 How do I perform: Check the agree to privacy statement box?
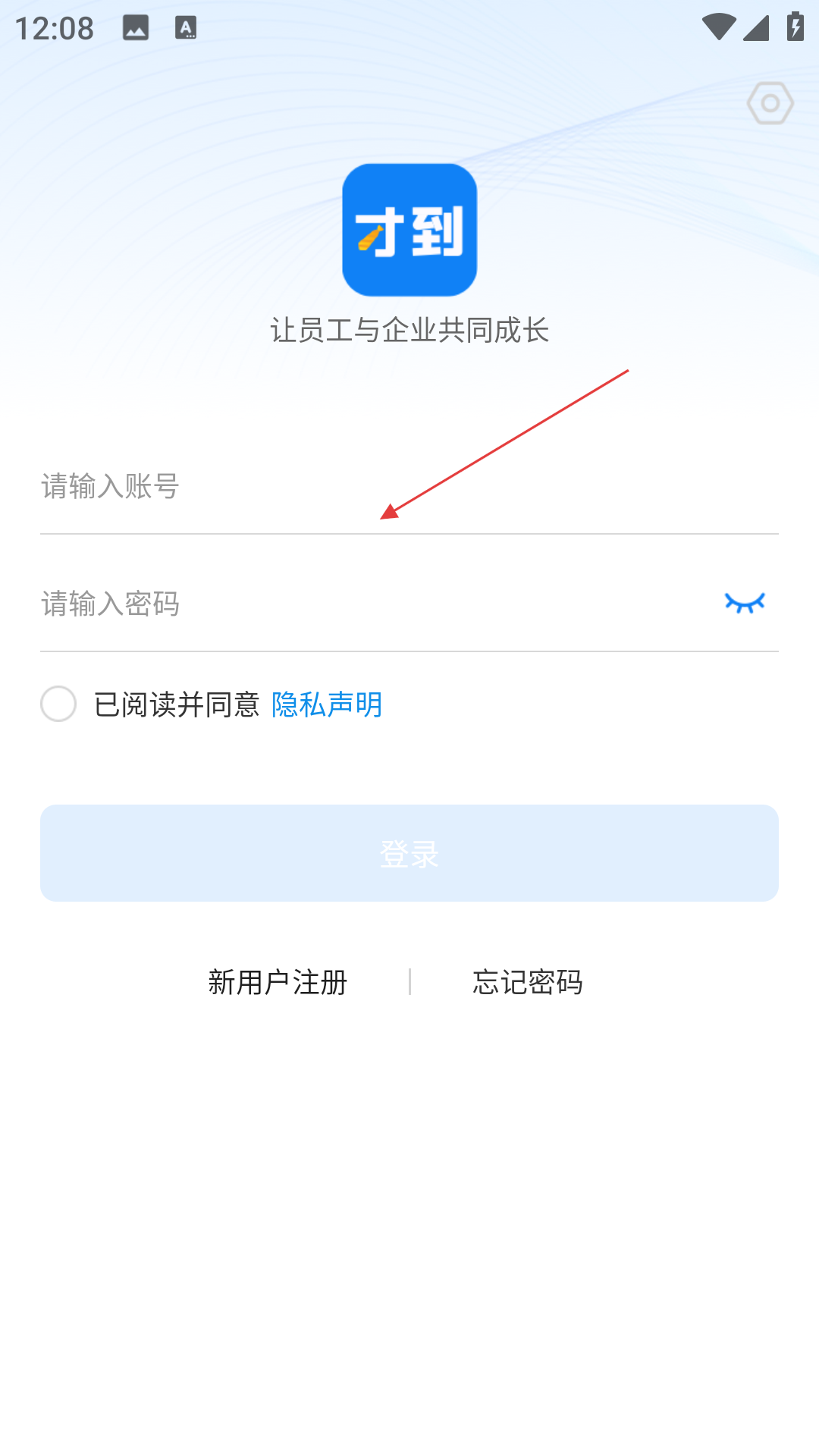[x=58, y=704]
